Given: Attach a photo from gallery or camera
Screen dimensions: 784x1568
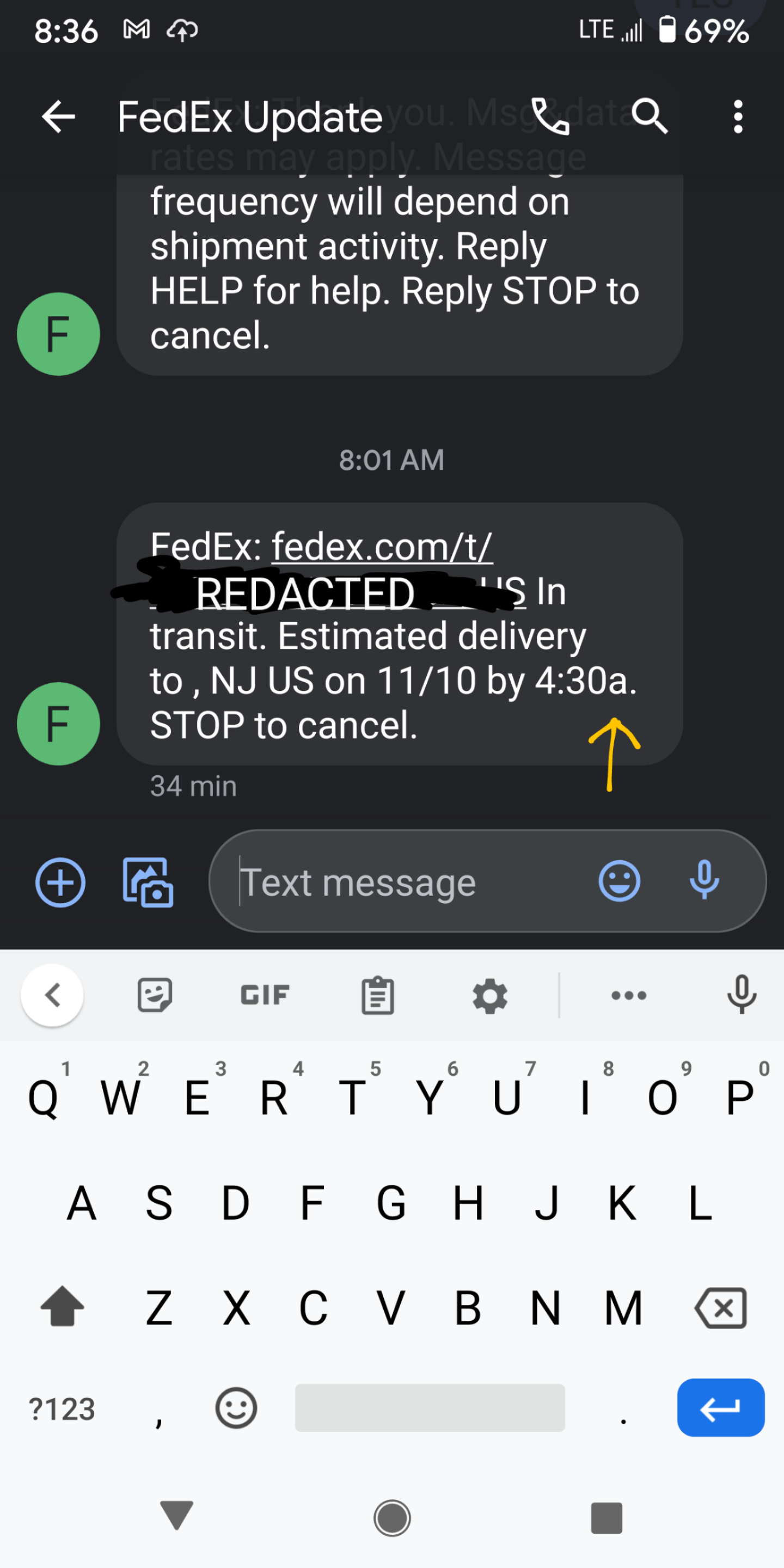Looking at the screenshot, I should tap(148, 883).
